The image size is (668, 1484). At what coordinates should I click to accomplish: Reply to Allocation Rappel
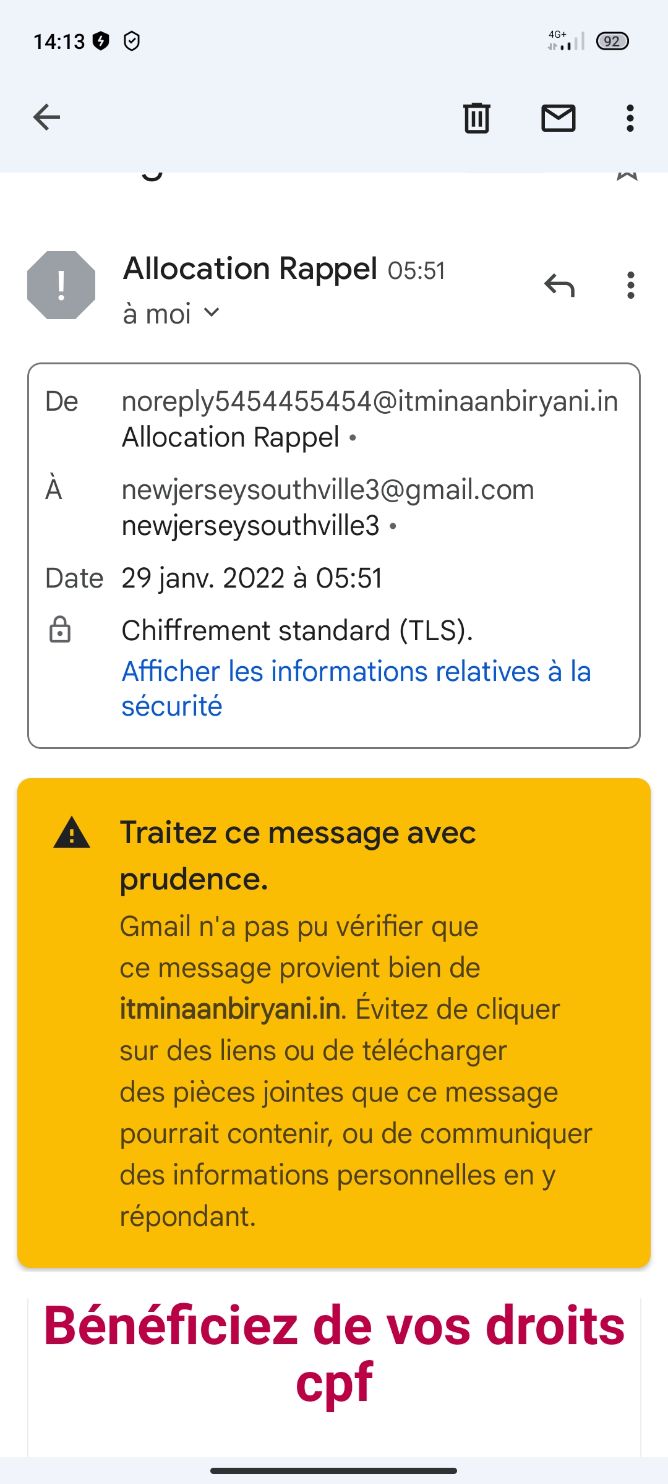[559, 286]
